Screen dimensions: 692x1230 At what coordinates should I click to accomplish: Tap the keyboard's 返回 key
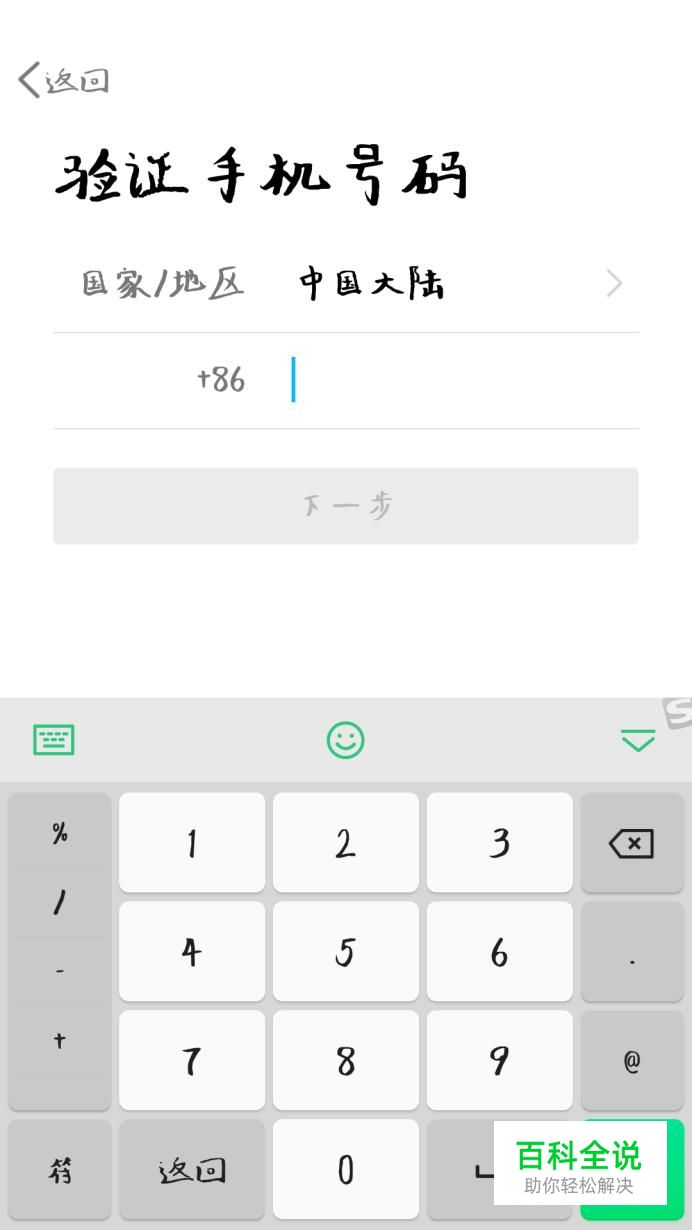(x=192, y=1169)
